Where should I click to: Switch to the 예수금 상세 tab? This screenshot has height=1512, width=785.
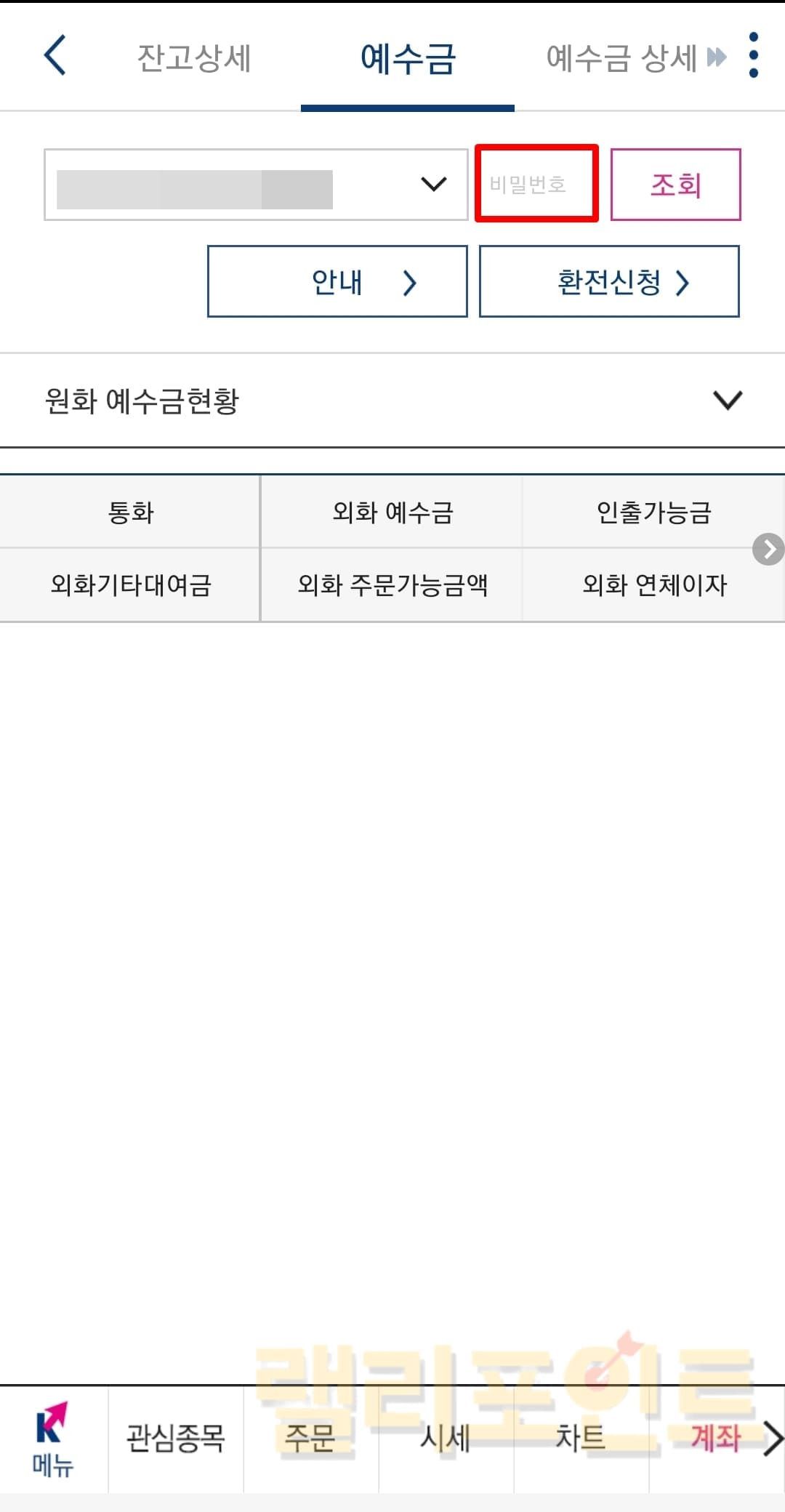(x=622, y=58)
